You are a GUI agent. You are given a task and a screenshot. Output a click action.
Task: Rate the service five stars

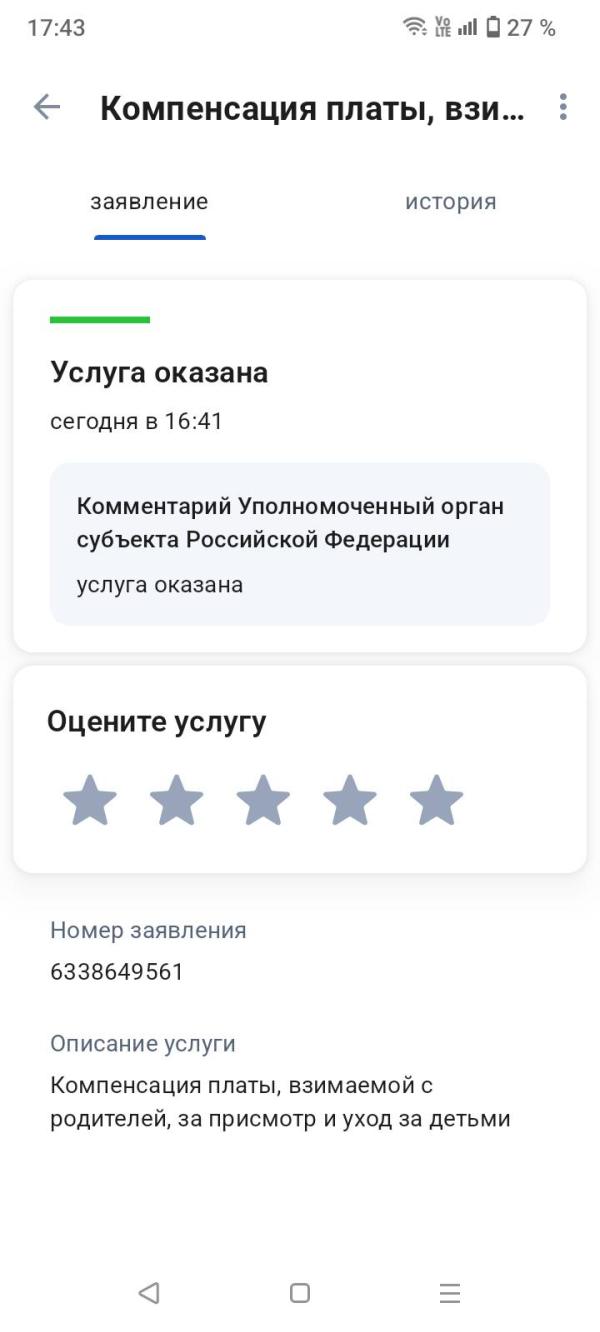point(437,800)
